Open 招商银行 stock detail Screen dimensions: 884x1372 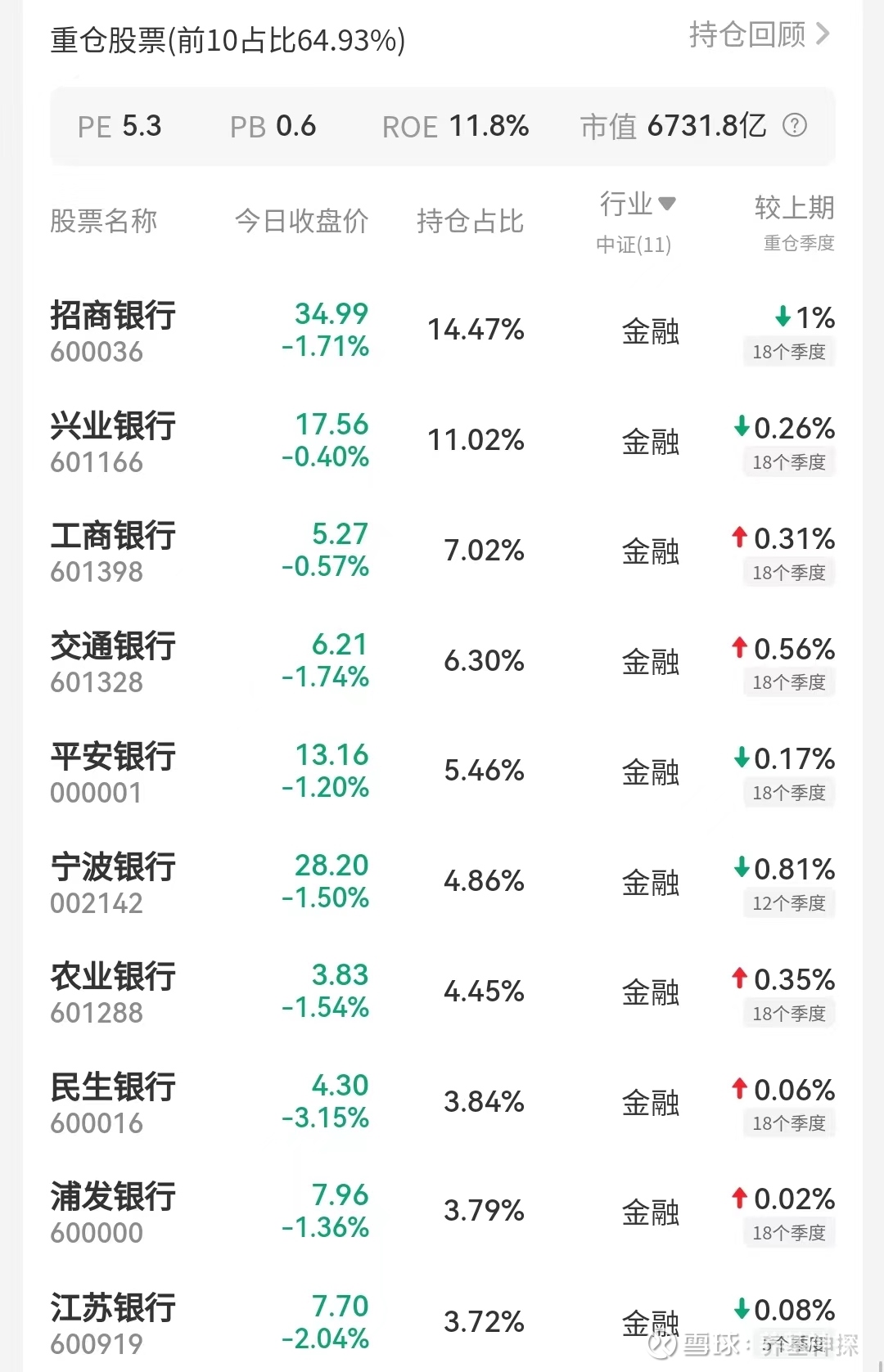112,317
